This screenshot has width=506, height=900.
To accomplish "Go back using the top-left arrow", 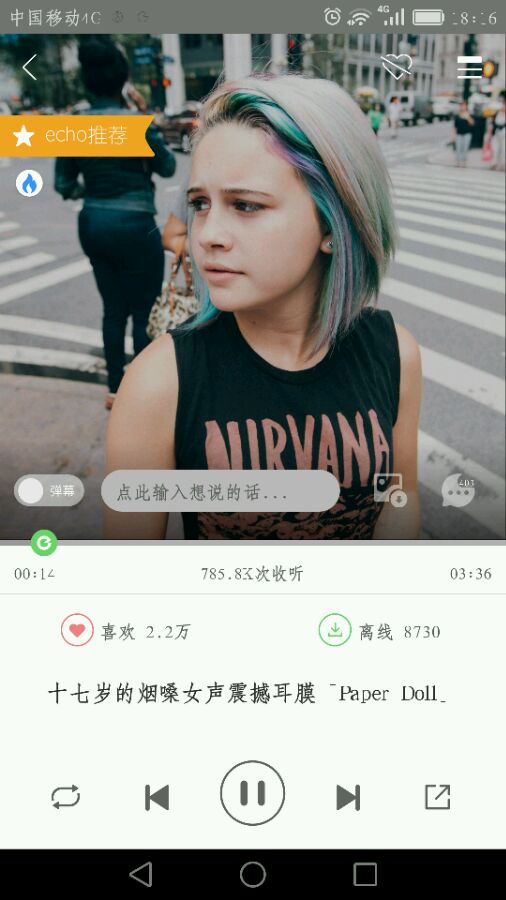I will click(30, 67).
